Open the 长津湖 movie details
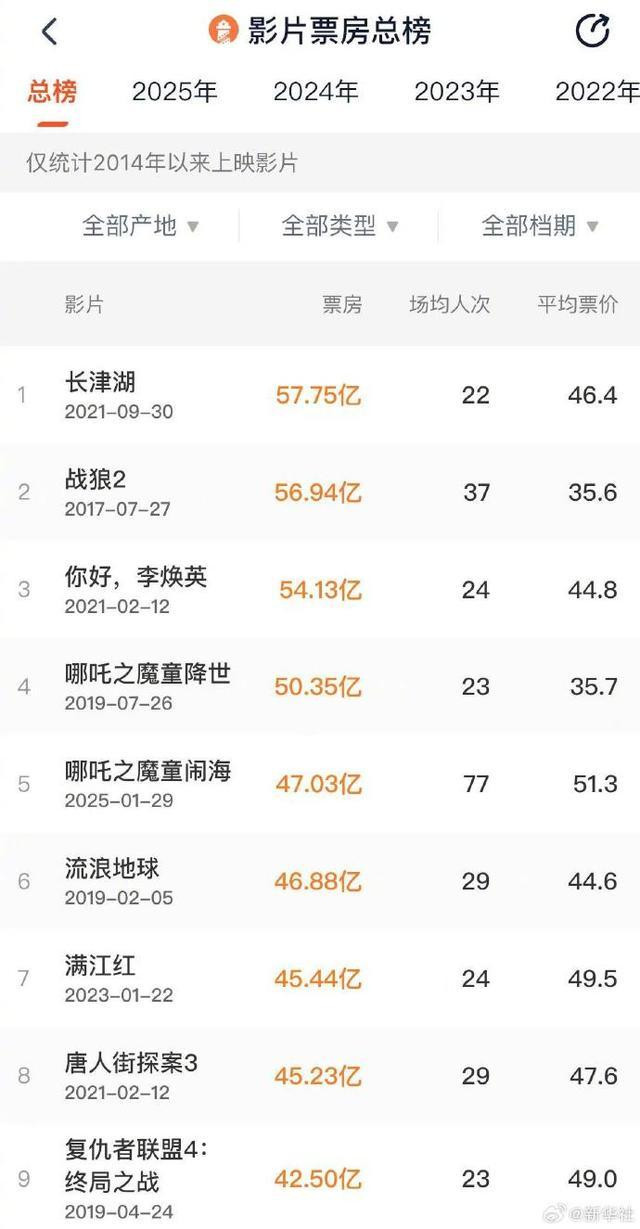Image resolution: width=640 pixels, height=1229 pixels. point(100,383)
